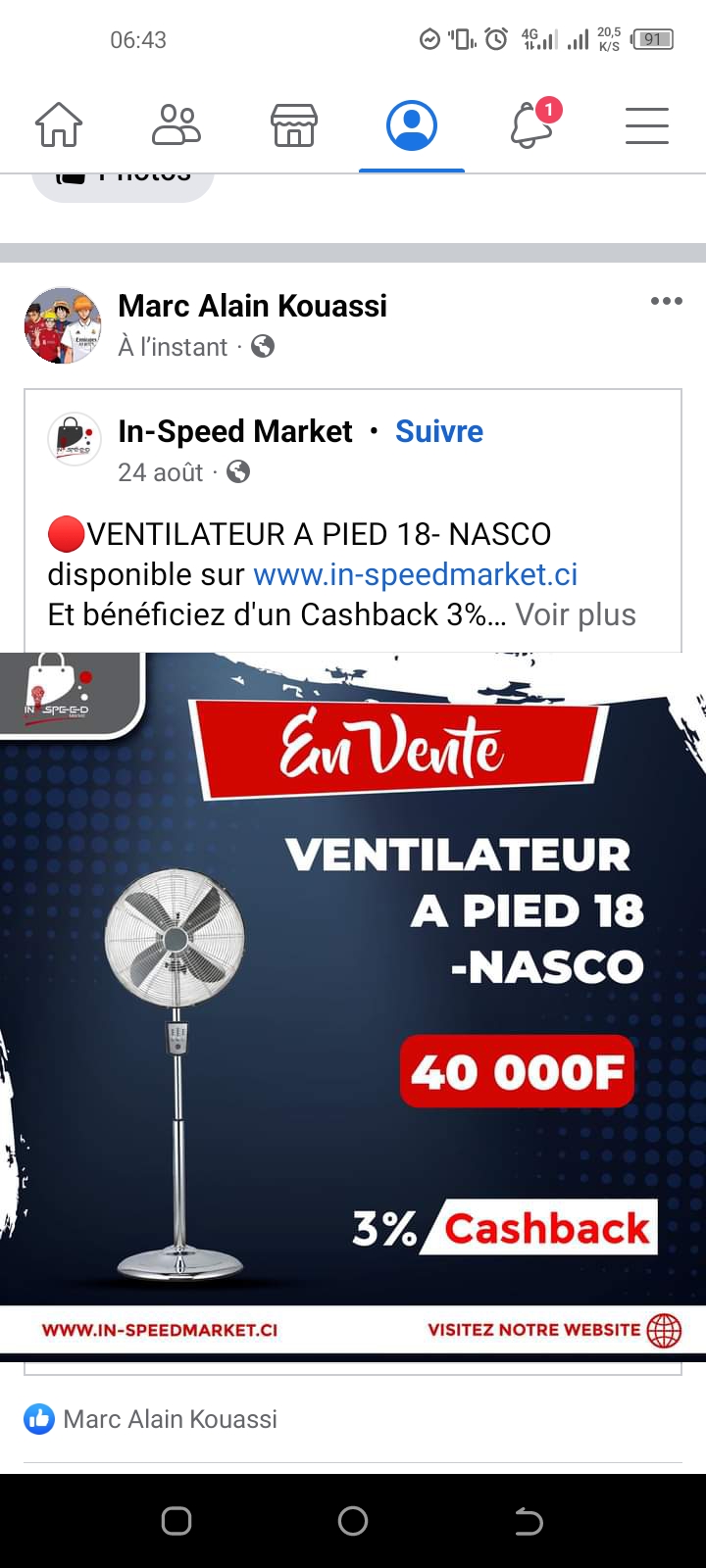Tap Marc Alain Kouassi's name on the post
This screenshot has width=706, height=1568.
(x=252, y=306)
